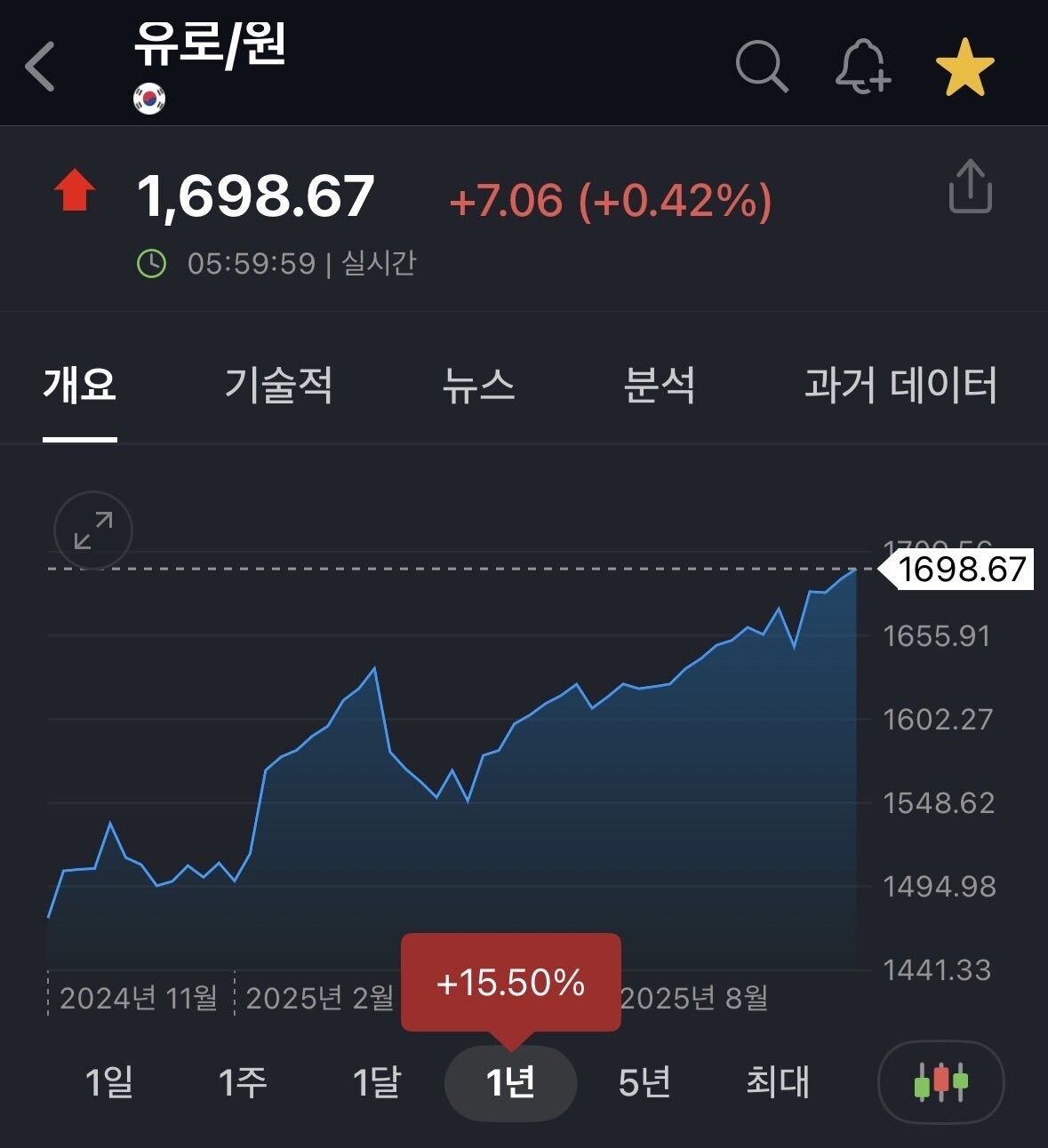This screenshot has width=1048, height=1148.
Task: Select the 개요 tab
Action: [80, 387]
